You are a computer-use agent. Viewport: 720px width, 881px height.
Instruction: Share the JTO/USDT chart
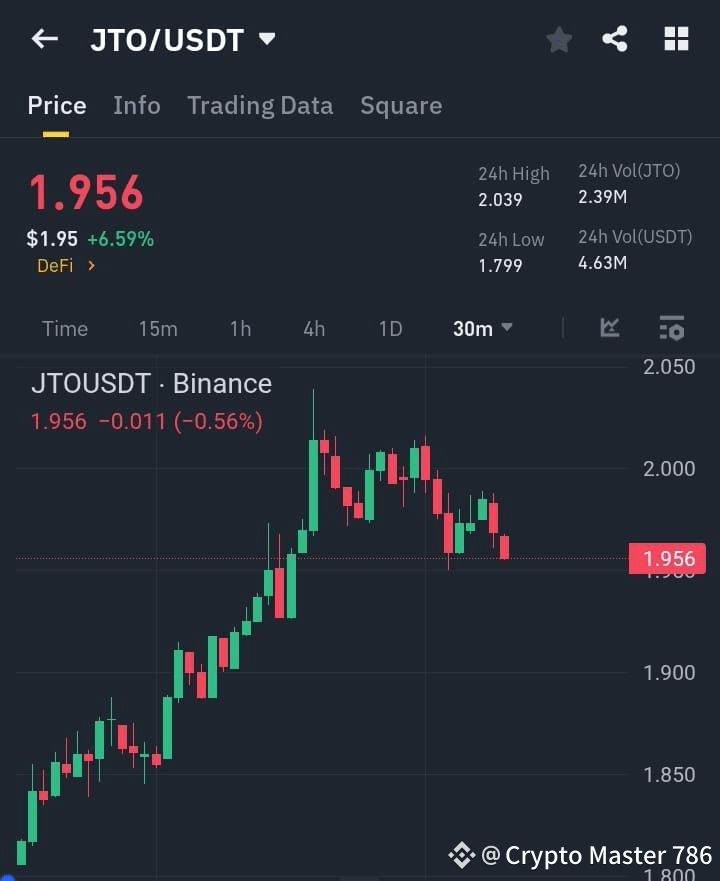615,39
